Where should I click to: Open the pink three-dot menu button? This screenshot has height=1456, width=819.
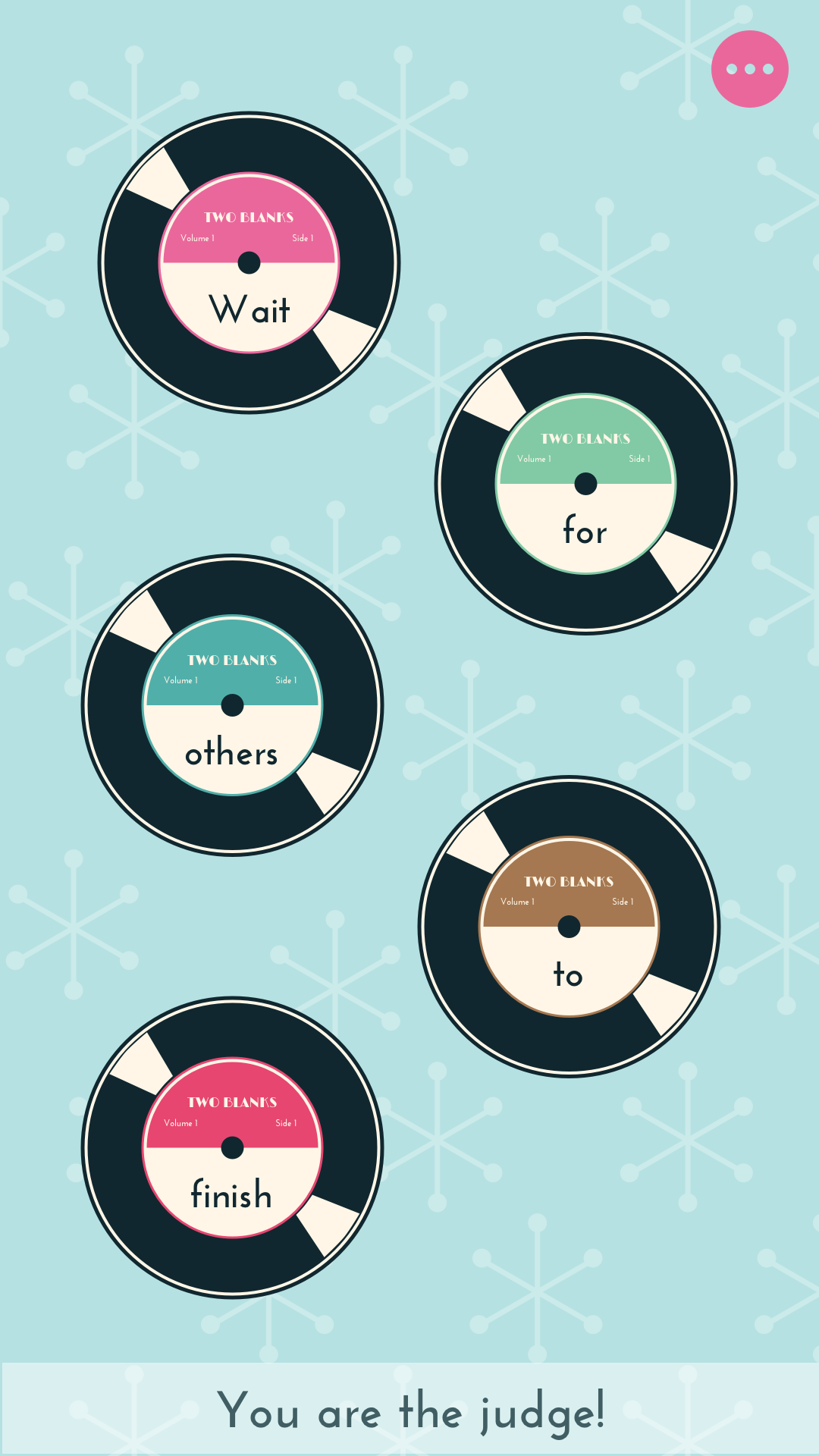pyautogui.click(x=749, y=69)
